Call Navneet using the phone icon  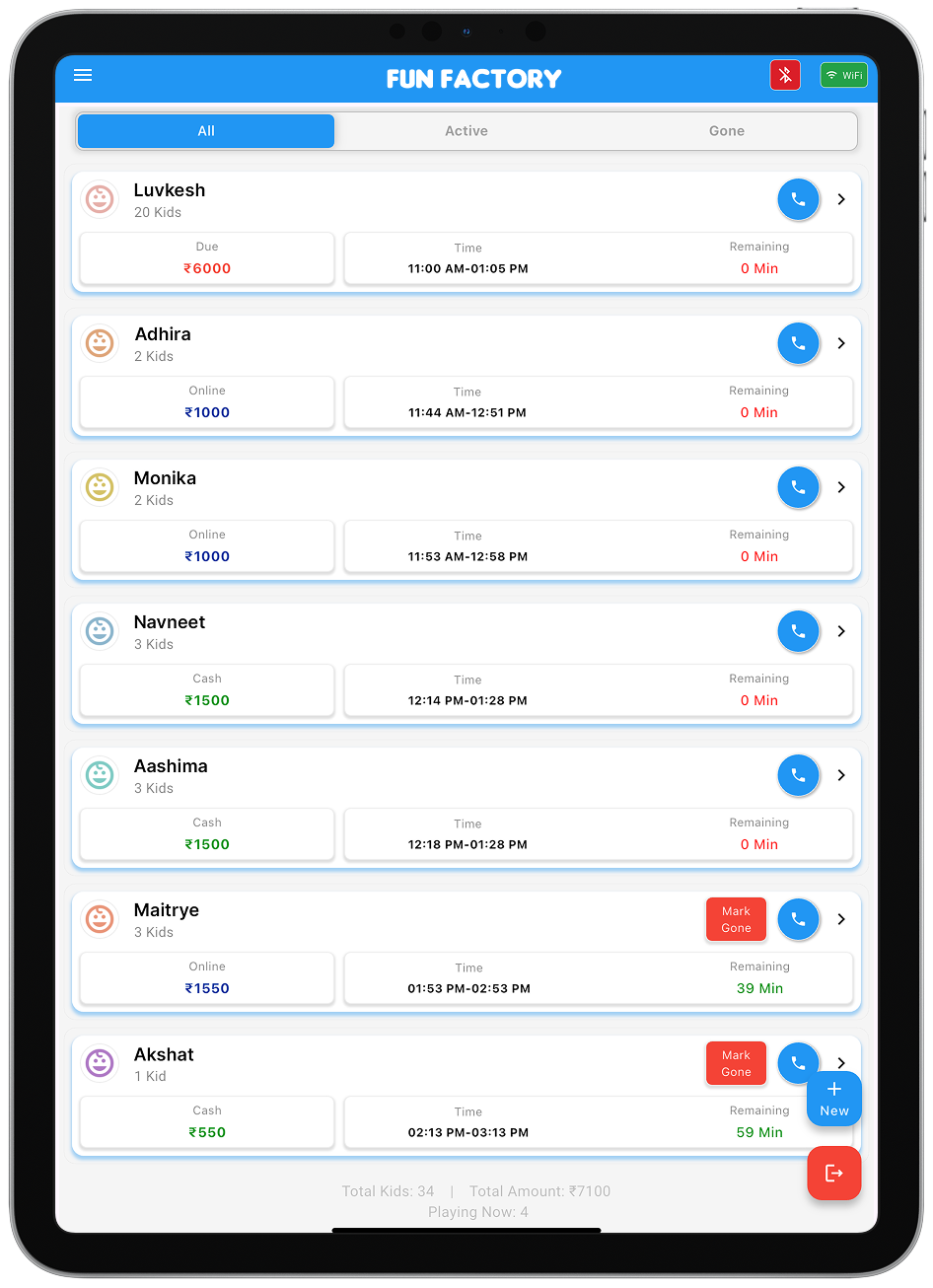(798, 631)
